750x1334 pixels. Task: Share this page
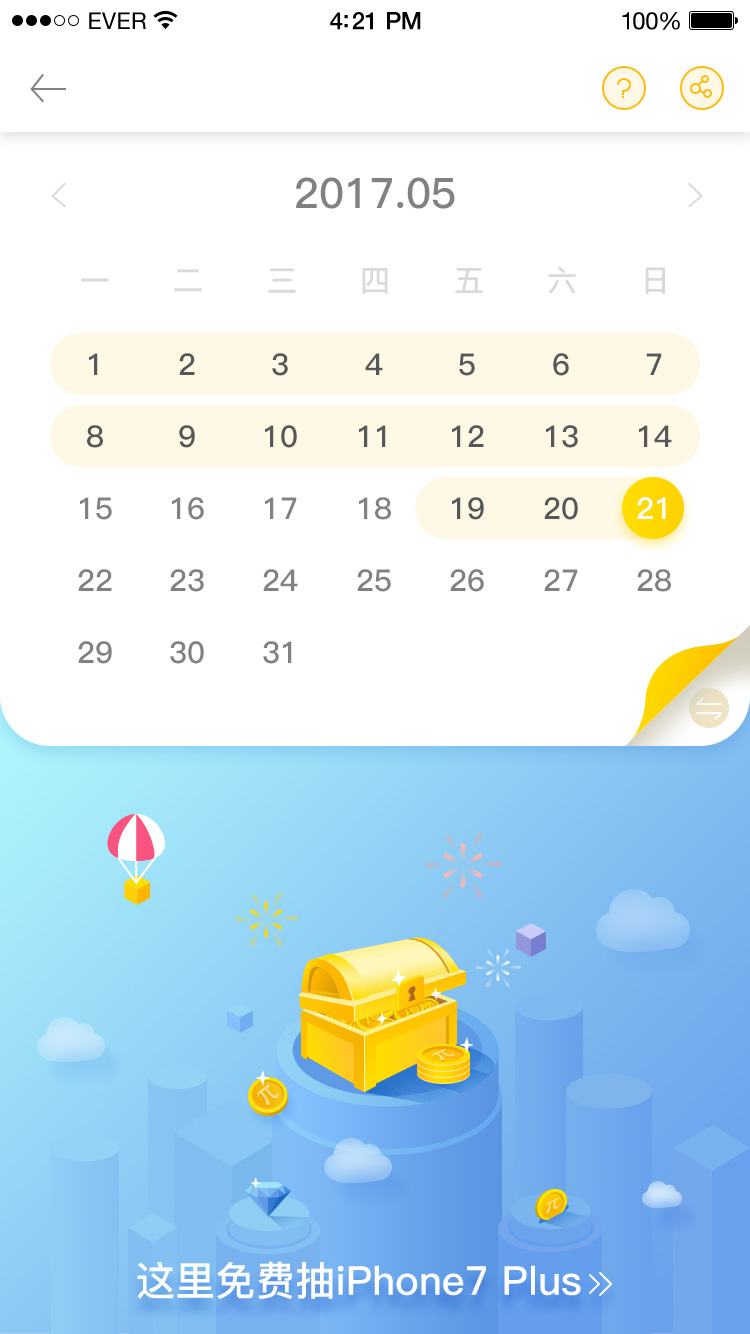(x=702, y=88)
